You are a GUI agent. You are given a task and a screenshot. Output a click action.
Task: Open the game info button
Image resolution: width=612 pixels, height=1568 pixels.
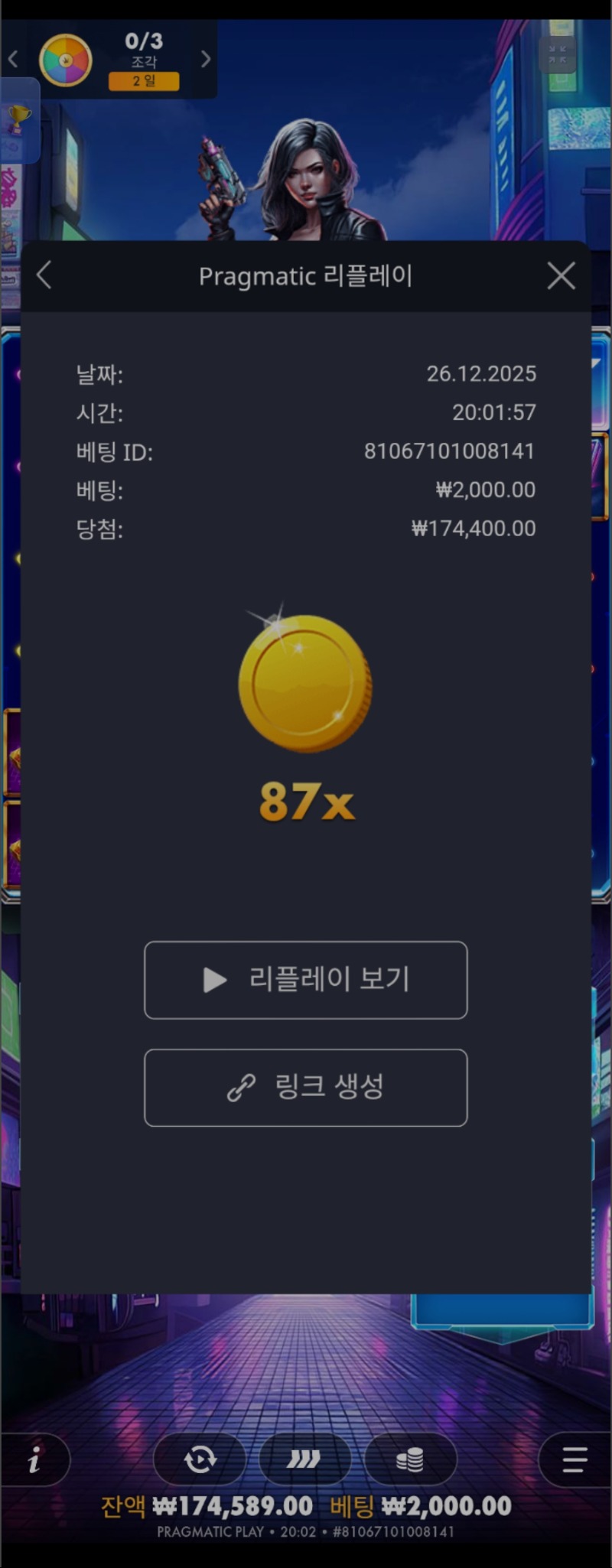pos(34,1461)
